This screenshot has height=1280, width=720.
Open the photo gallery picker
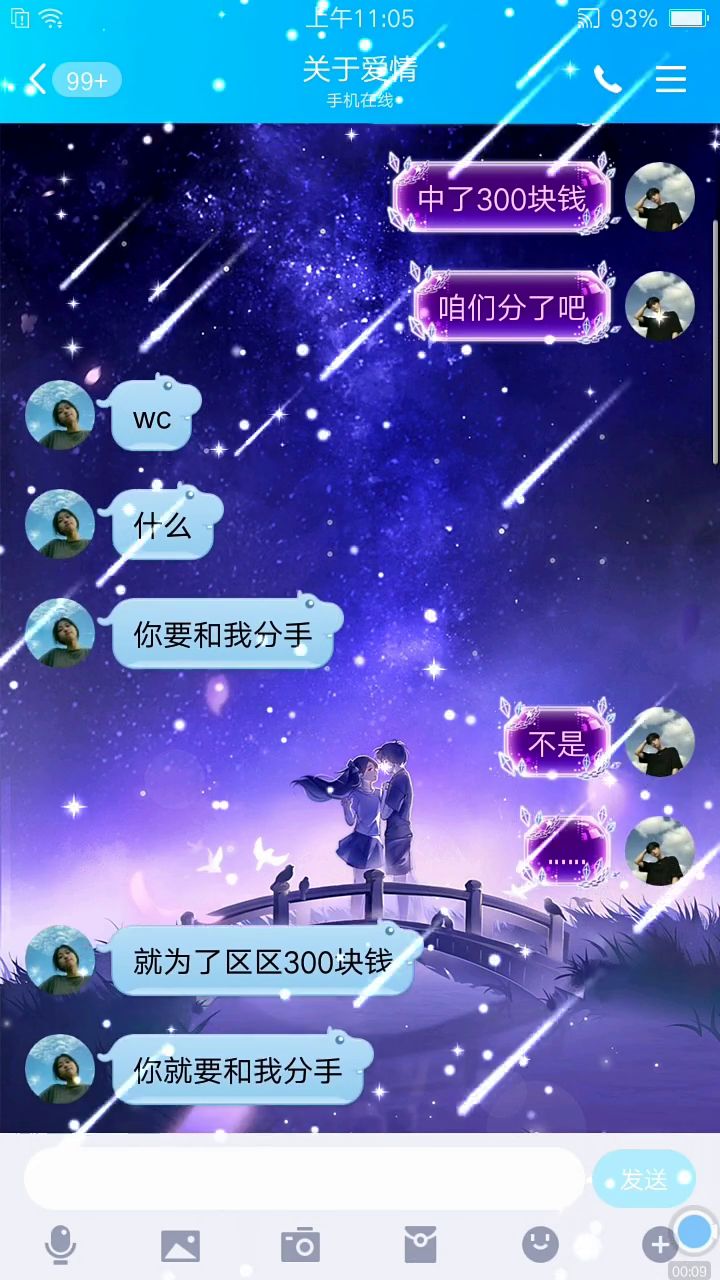180,1246
